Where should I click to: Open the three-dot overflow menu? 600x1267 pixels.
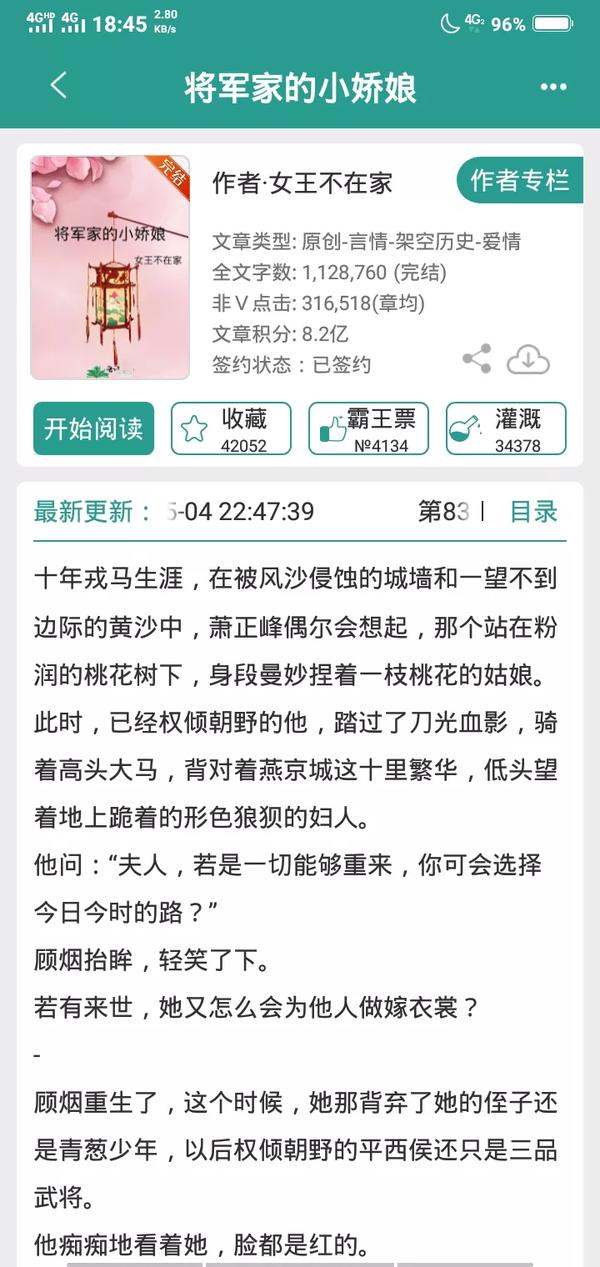[553, 87]
